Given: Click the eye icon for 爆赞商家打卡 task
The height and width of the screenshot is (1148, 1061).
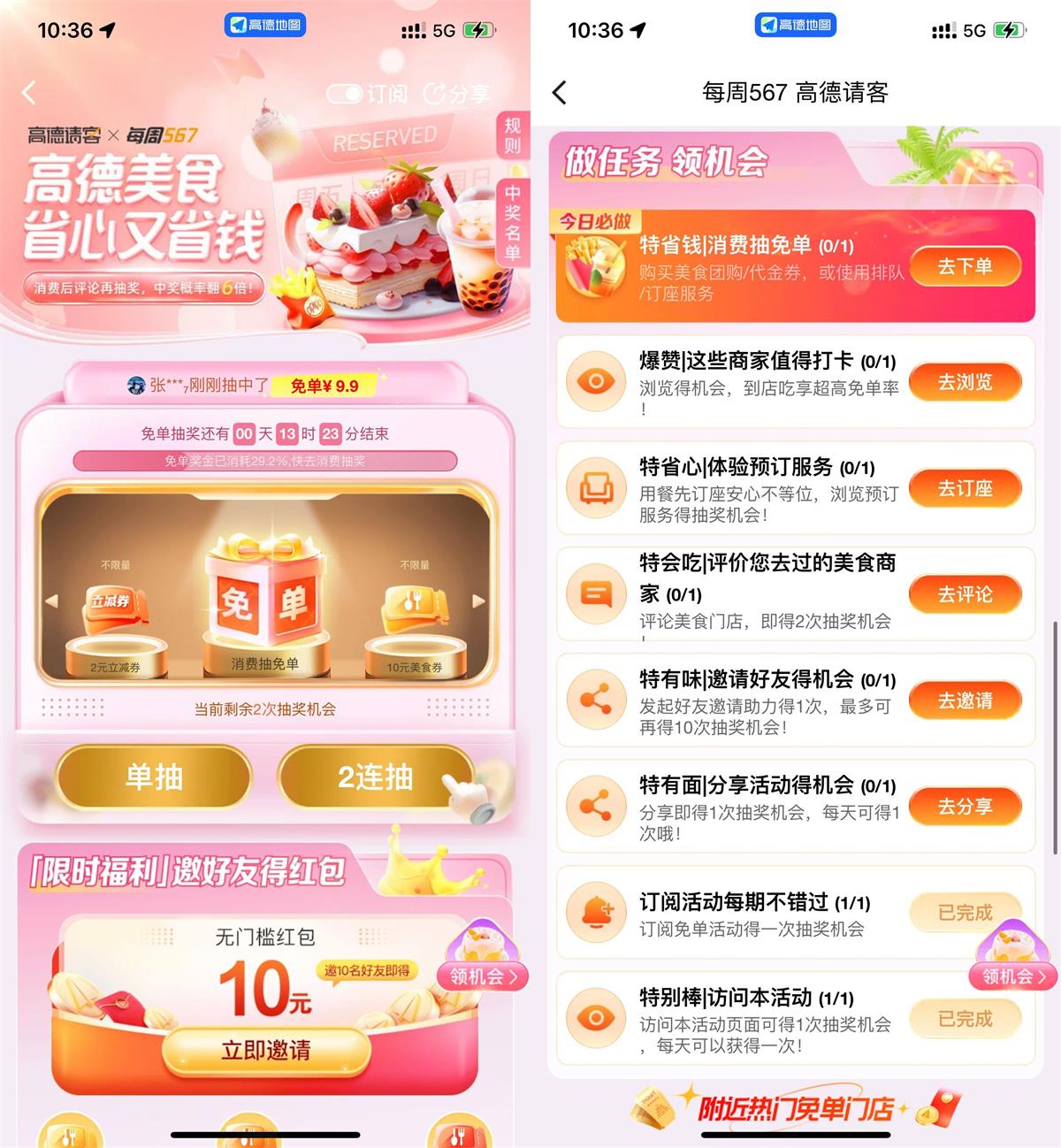Looking at the screenshot, I should (597, 381).
